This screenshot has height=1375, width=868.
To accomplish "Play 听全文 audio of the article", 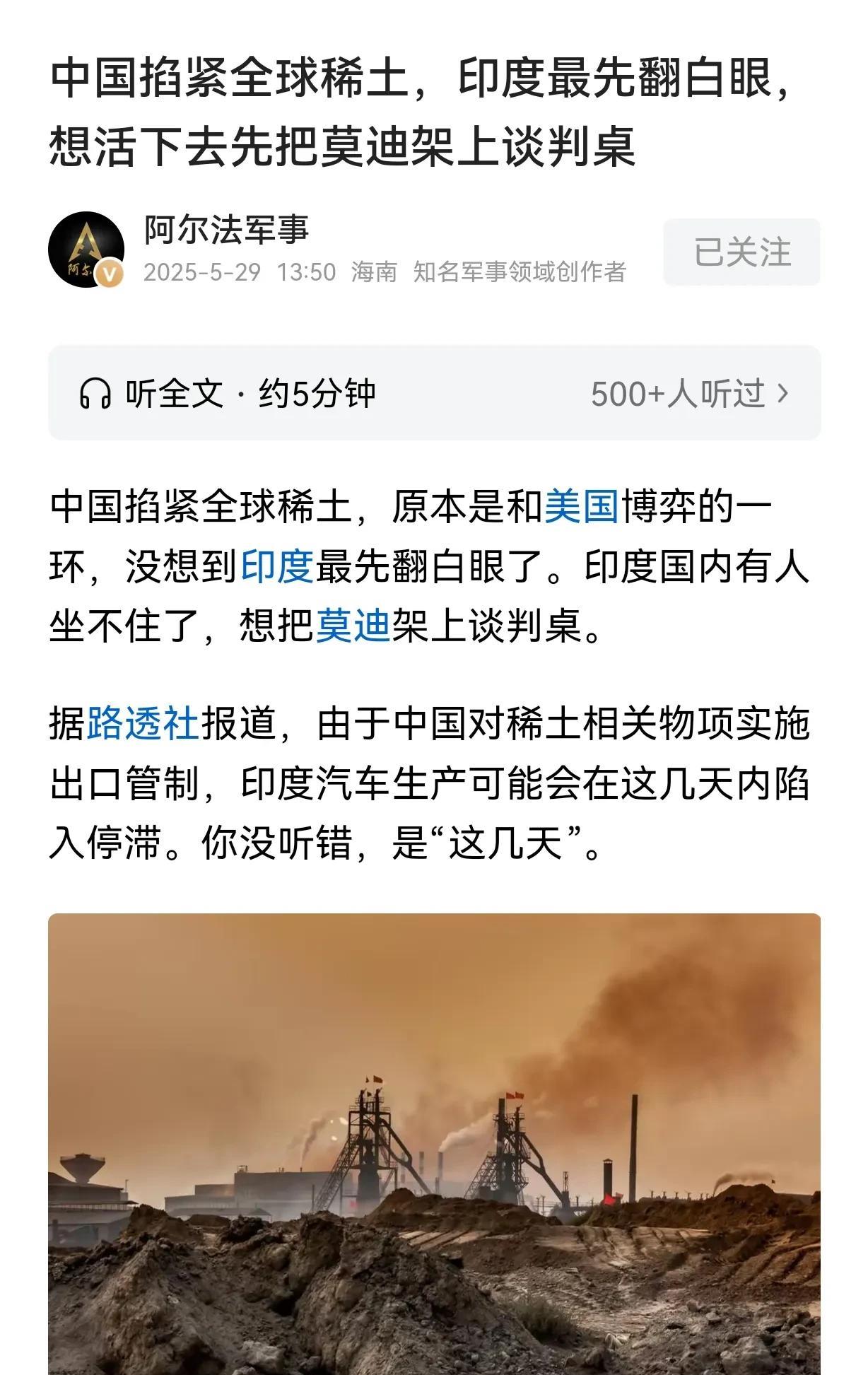I will (x=226, y=393).
